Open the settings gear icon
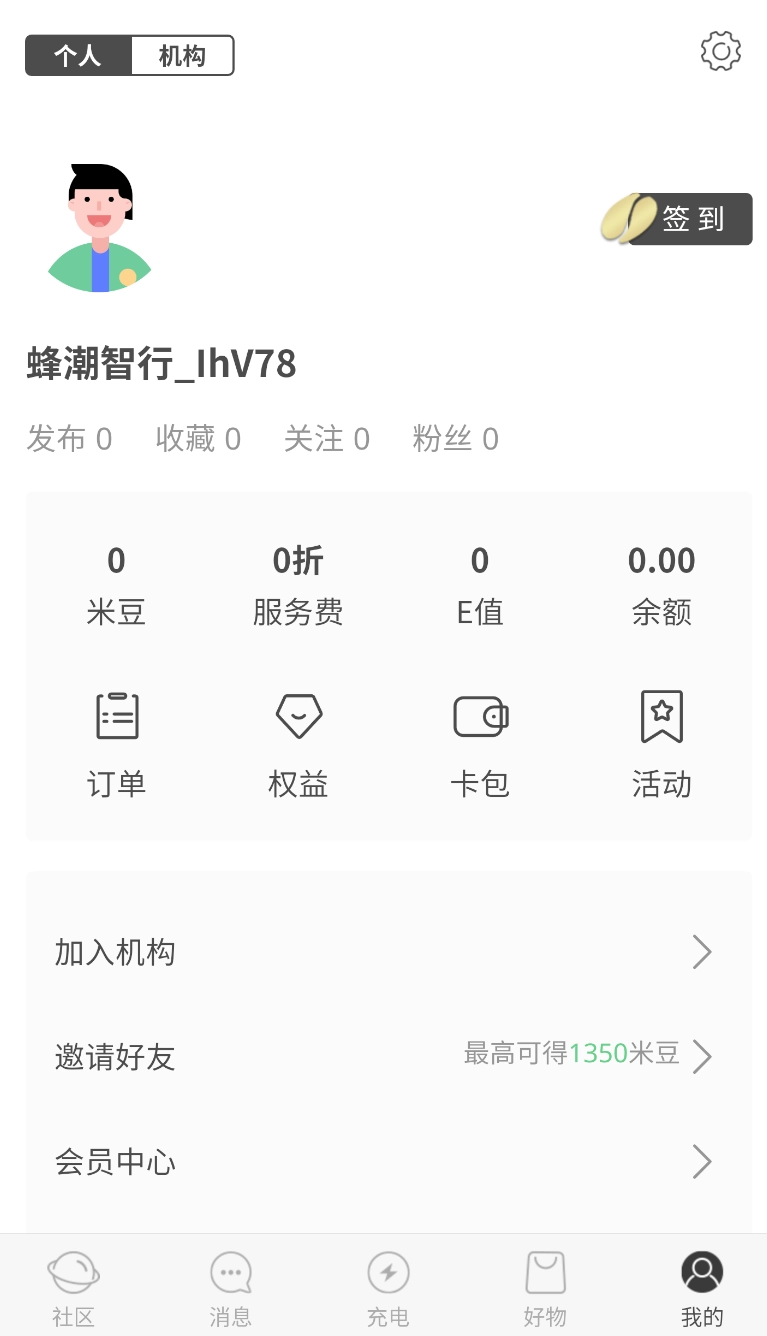The width and height of the screenshot is (767, 1336). 720,51
